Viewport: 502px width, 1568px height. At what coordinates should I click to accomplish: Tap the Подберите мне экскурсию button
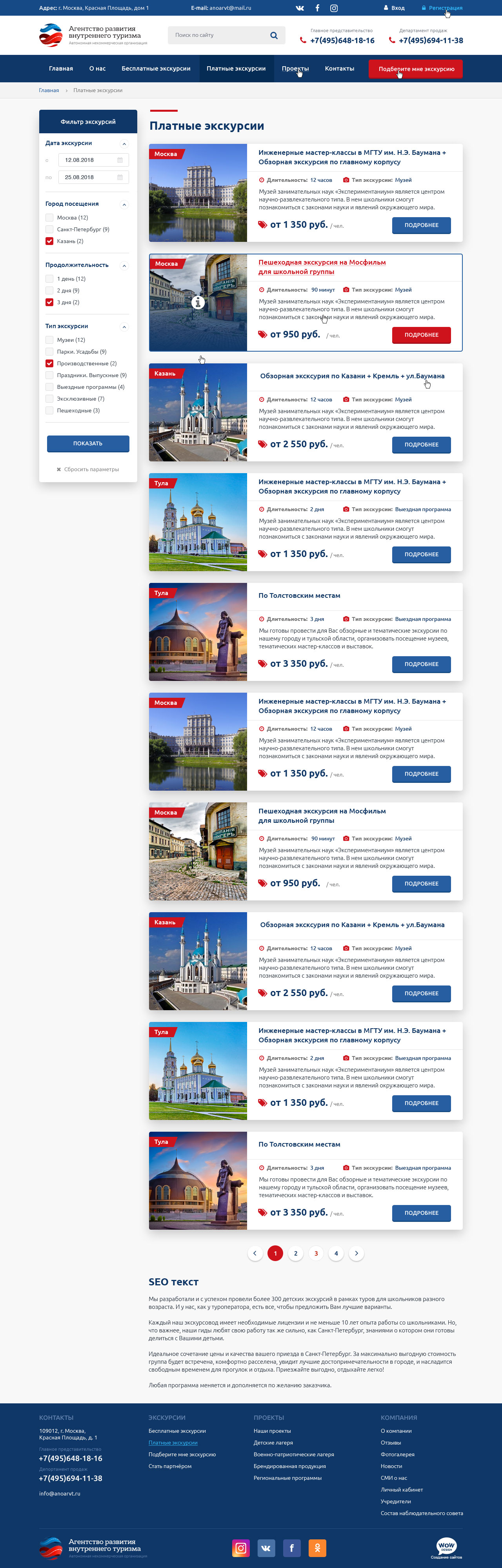(415, 69)
